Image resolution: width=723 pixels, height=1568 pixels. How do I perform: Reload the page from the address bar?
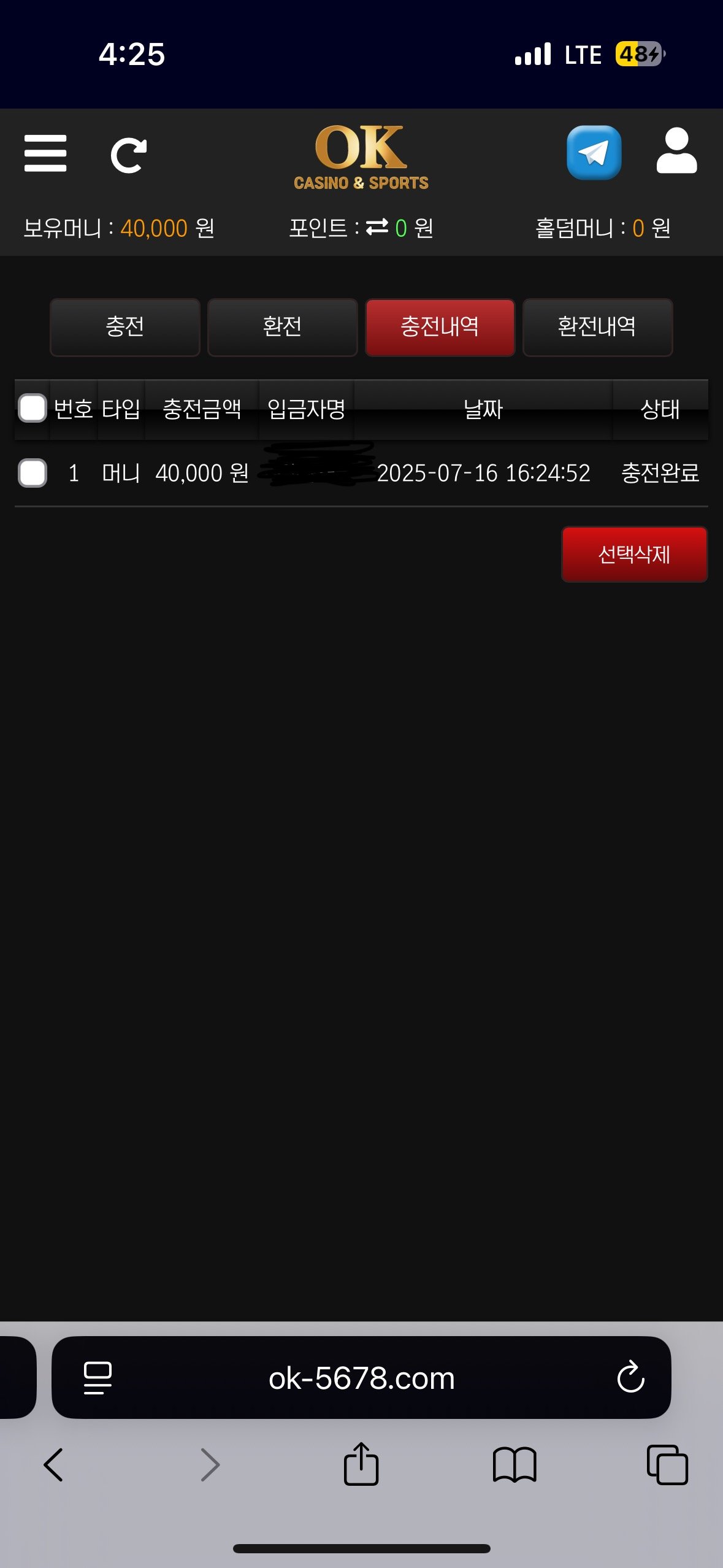[x=630, y=1378]
